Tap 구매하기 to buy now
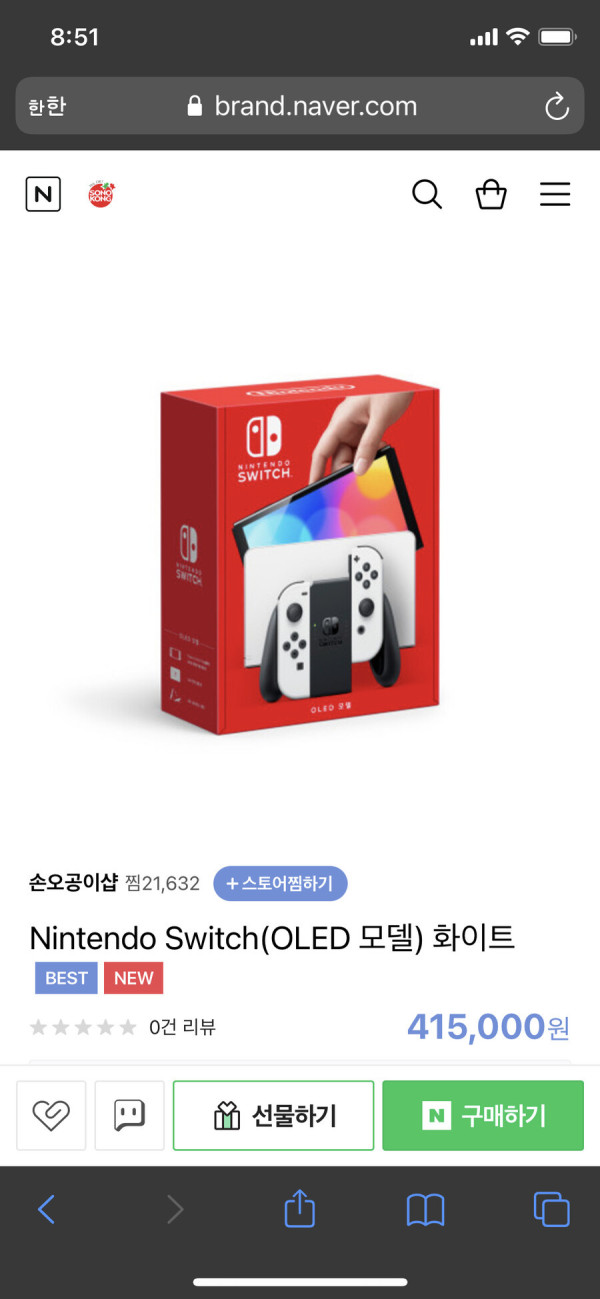This screenshot has height=1299, width=600. pyautogui.click(x=483, y=1115)
